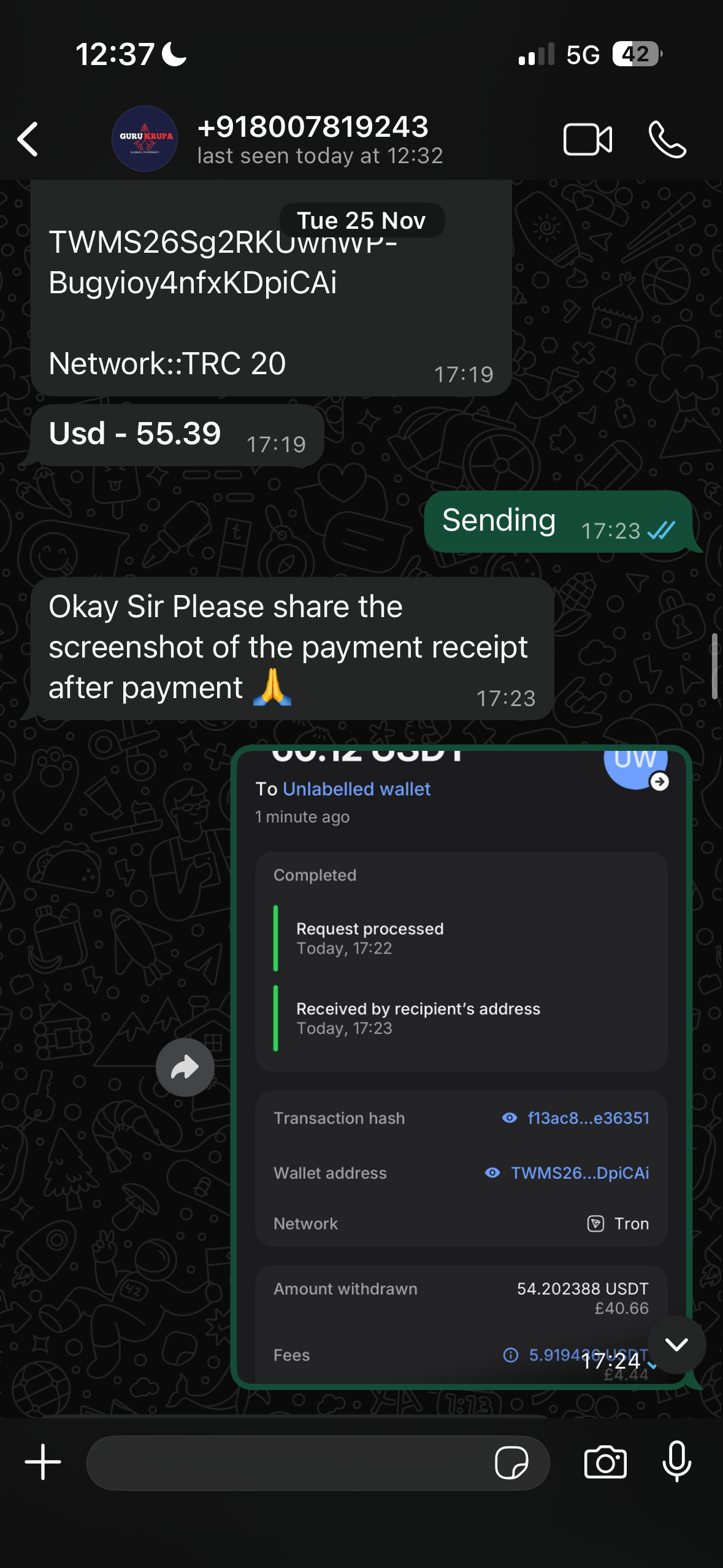Focus the message input field
723x1568 pixels.
288,1463
